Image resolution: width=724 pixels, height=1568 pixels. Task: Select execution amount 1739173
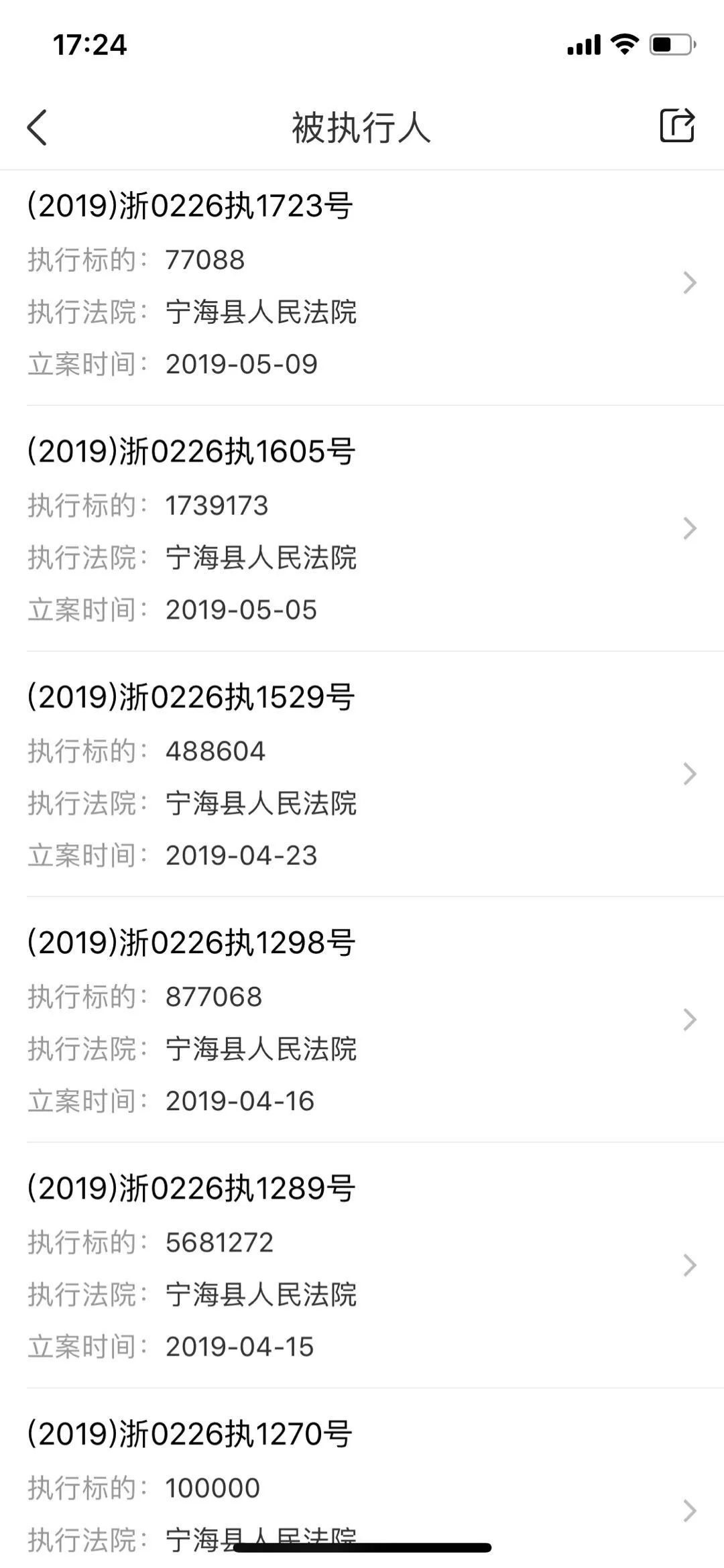pos(219,507)
